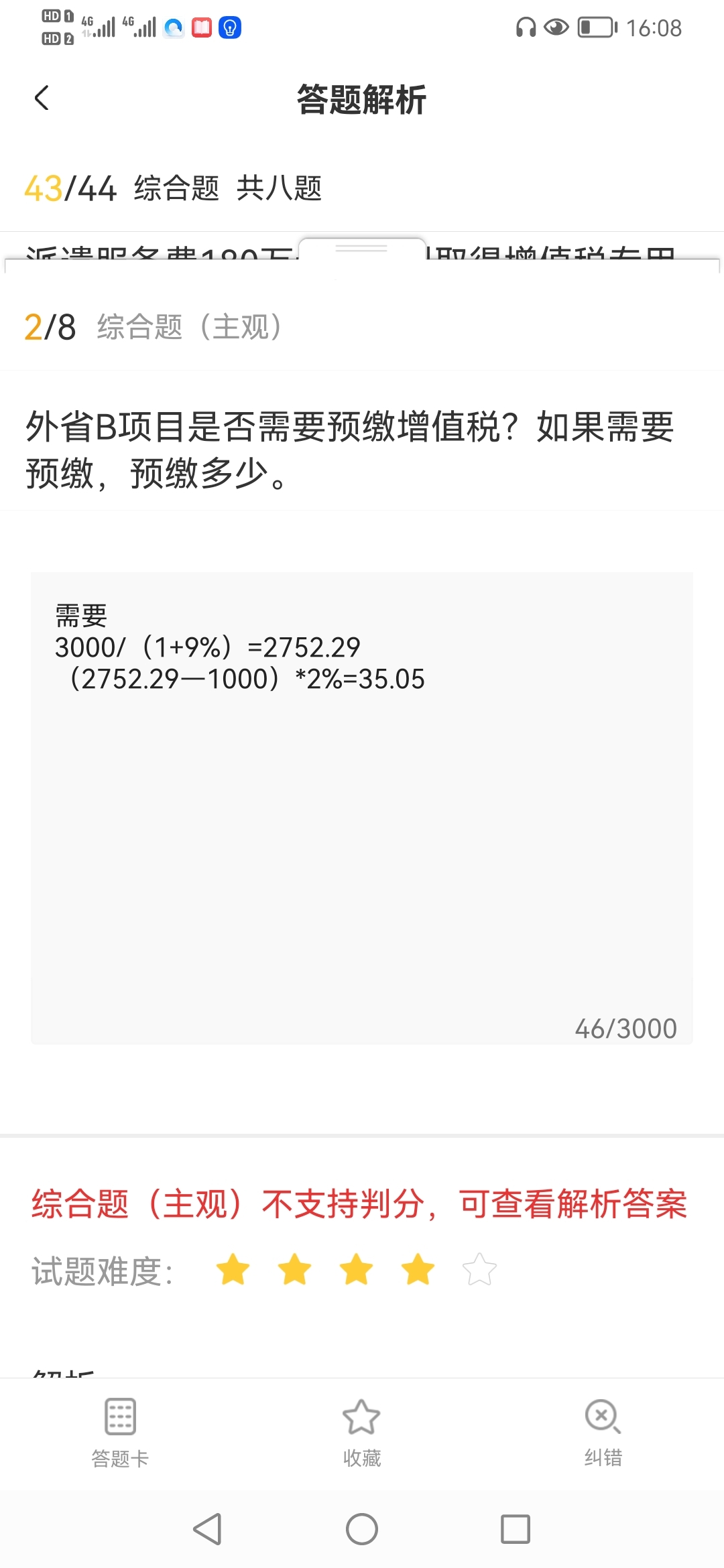The height and width of the screenshot is (1568, 724).
Task: Add this question to 收藏 favorites
Action: coord(362,1433)
